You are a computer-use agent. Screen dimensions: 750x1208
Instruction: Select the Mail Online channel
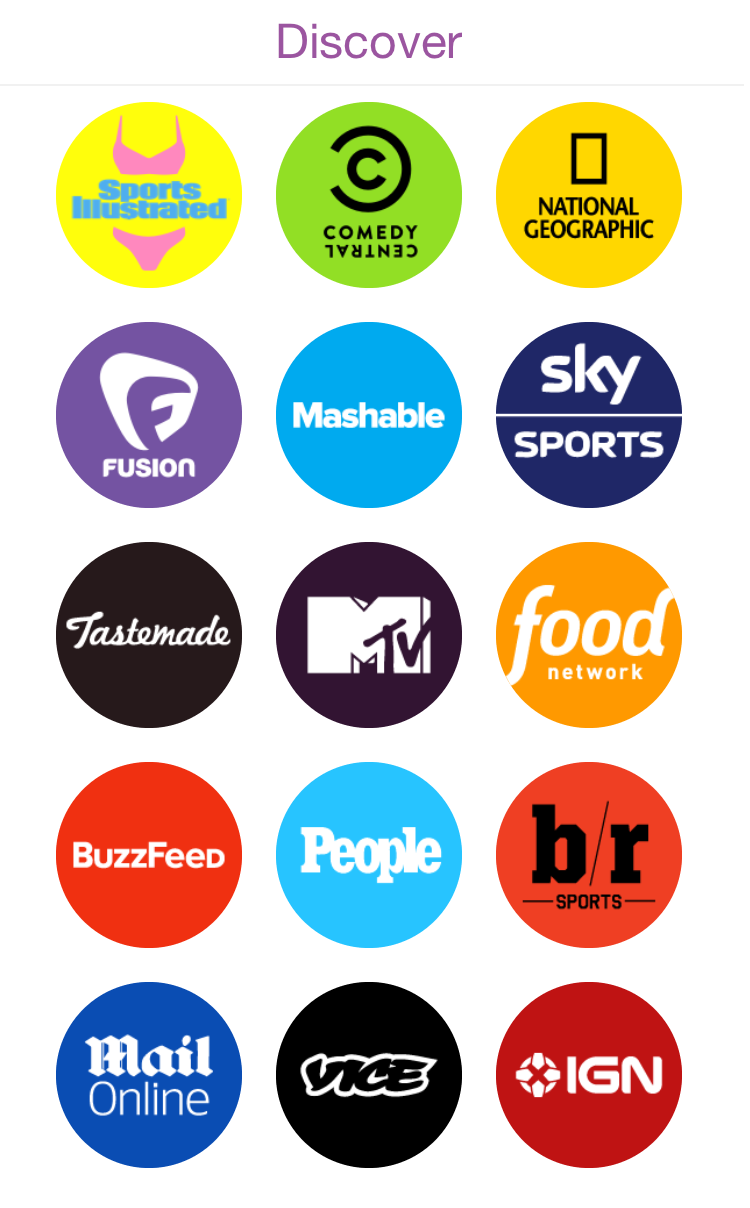pos(149,1075)
